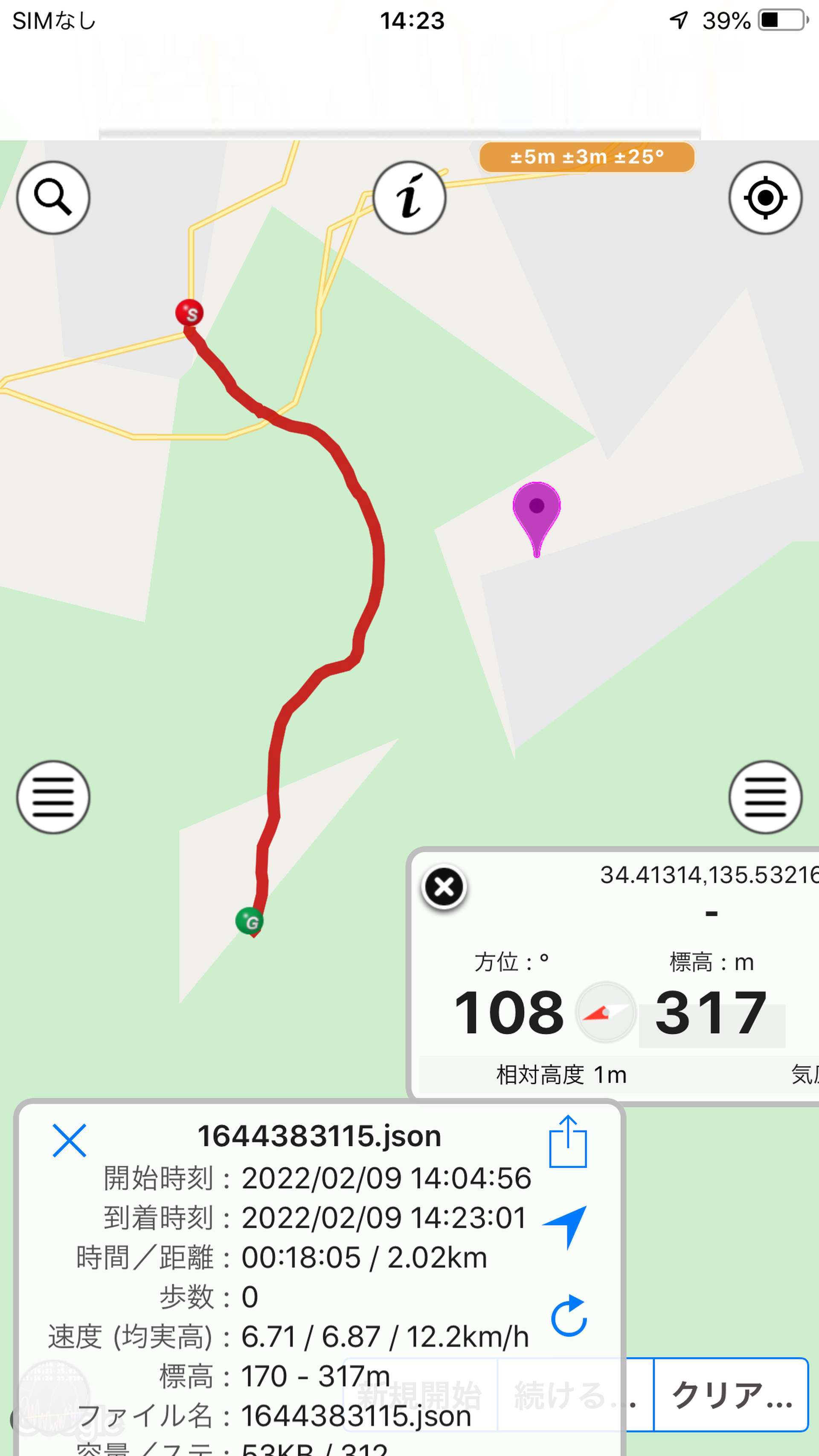Open the info button
Viewport: 819px width, 1456px height.
(409, 198)
